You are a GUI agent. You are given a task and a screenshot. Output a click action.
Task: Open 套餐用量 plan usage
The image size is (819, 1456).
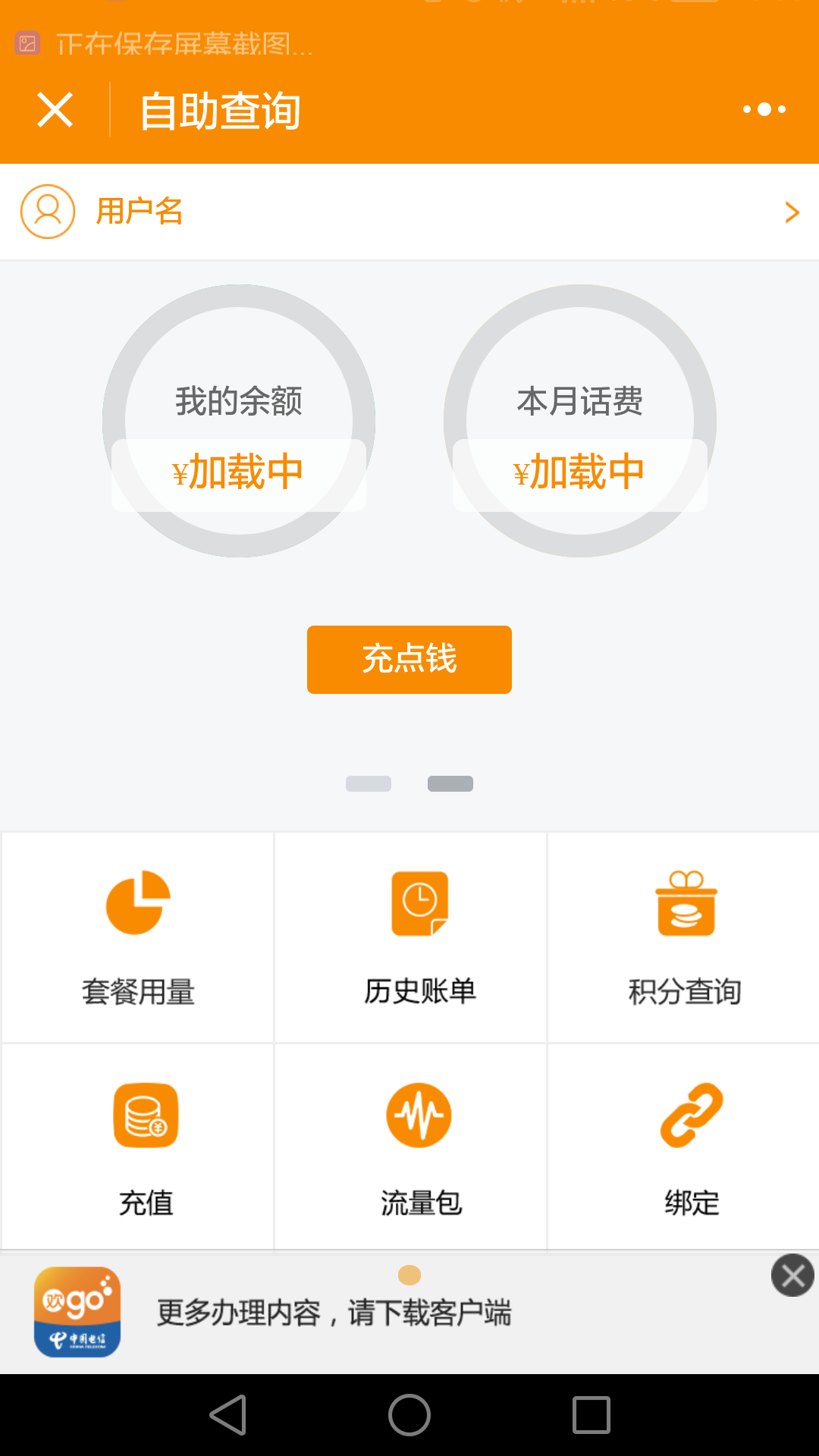click(x=137, y=937)
